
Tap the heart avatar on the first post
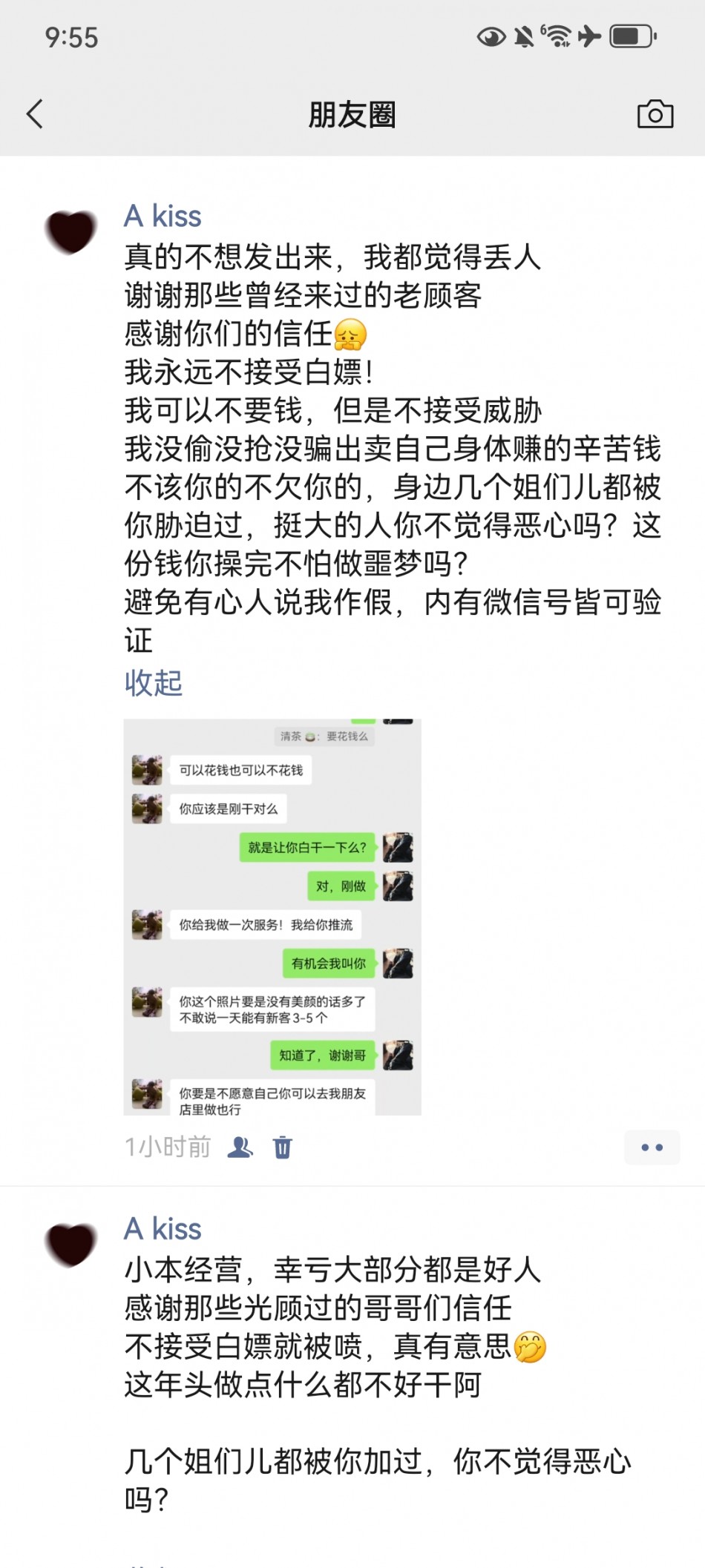pos(71,231)
